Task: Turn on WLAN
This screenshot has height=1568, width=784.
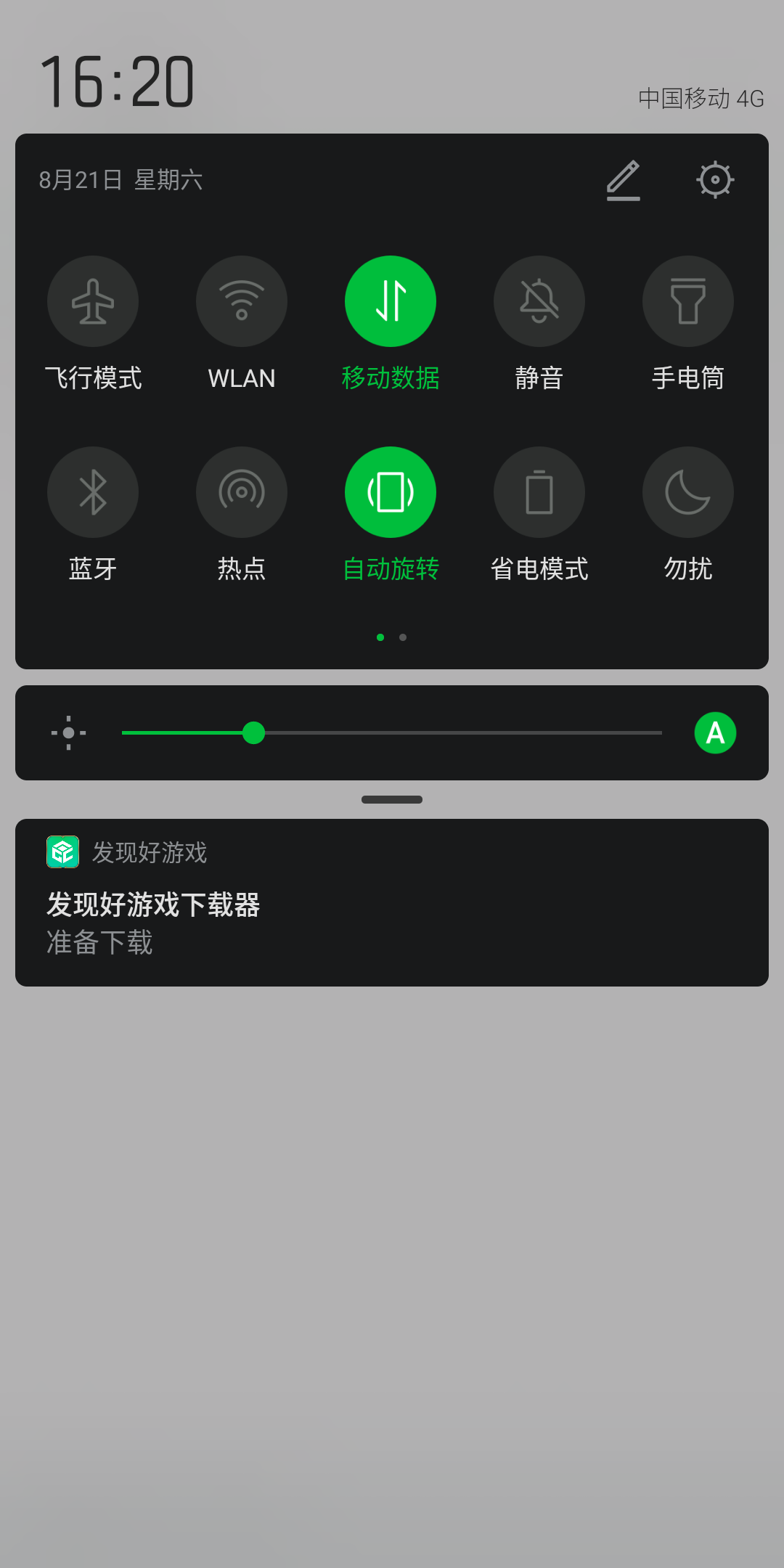Action: coord(242,301)
